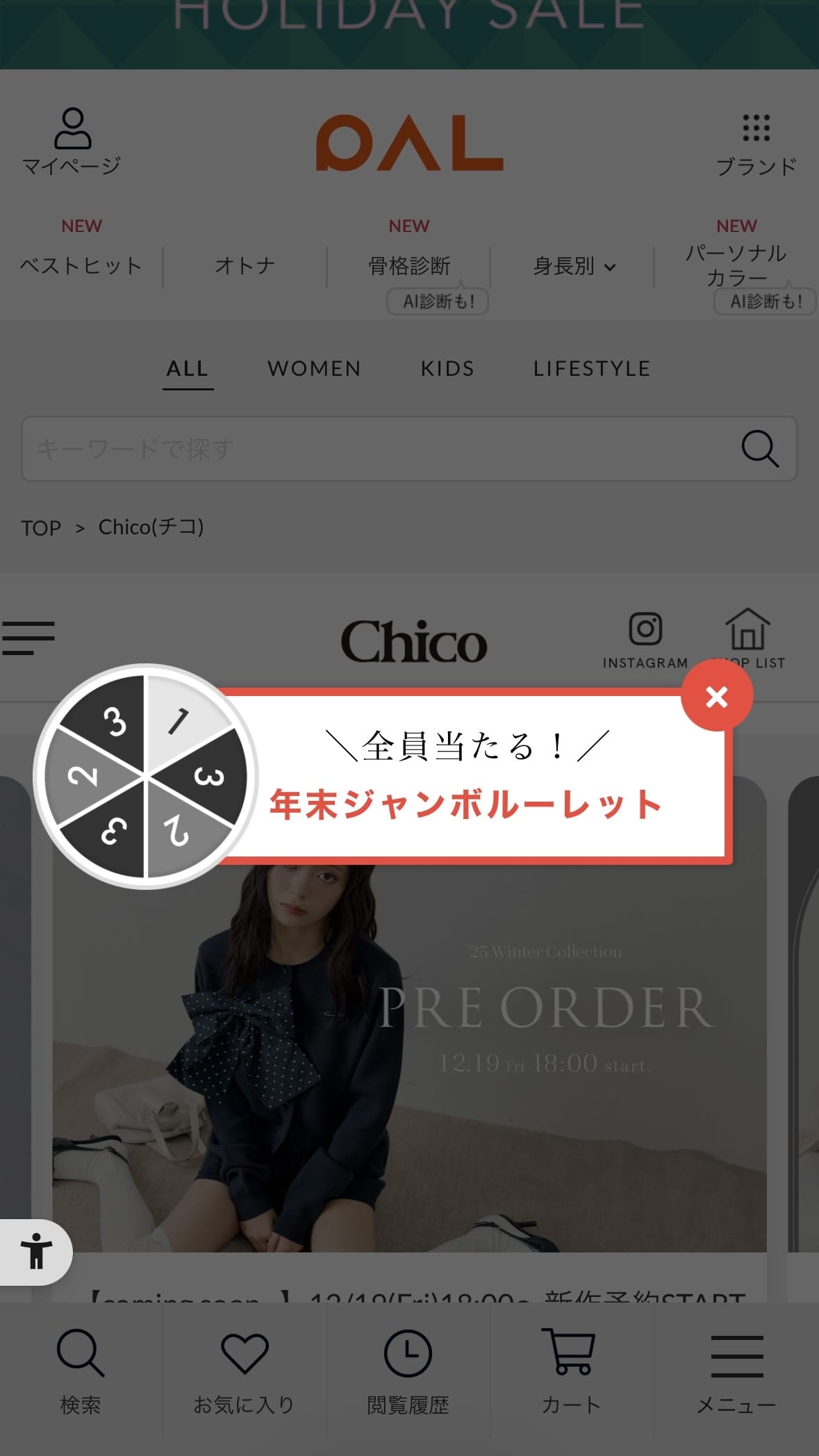The image size is (819, 1456).
Task: Open the オトナ category
Action: pos(245,265)
